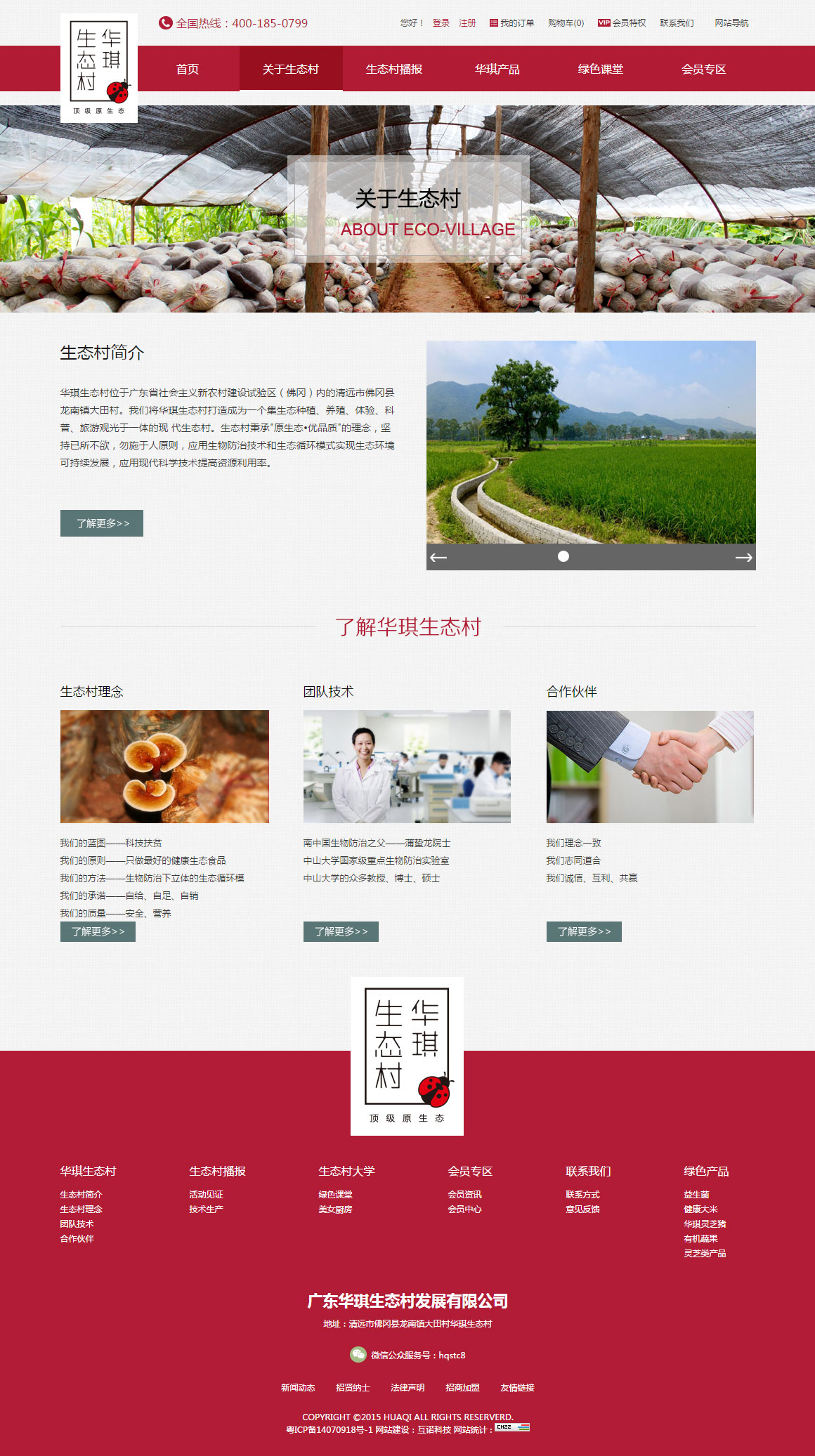Open the 注册 sign-up link
Image resolution: width=815 pixels, height=1456 pixels.
point(467,23)
